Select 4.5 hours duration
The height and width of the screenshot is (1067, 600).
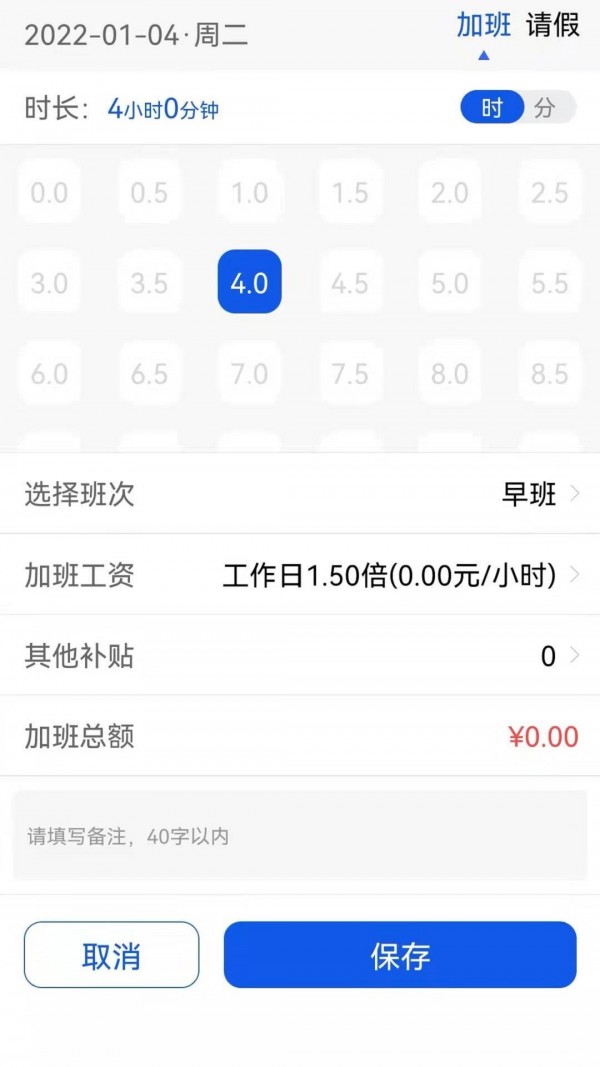[x=349, y=283]
